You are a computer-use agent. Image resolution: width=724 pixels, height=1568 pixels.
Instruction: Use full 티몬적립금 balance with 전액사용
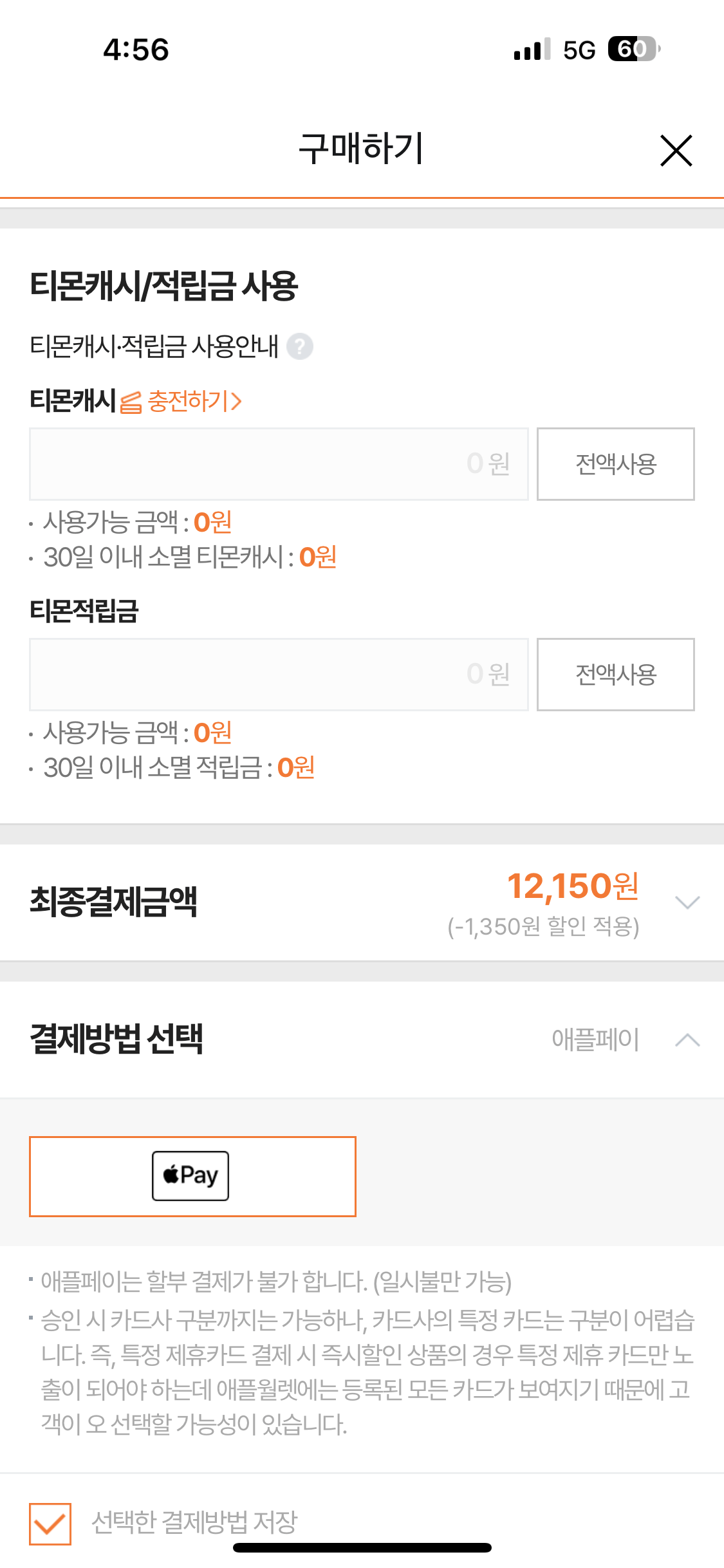(615, 675)
